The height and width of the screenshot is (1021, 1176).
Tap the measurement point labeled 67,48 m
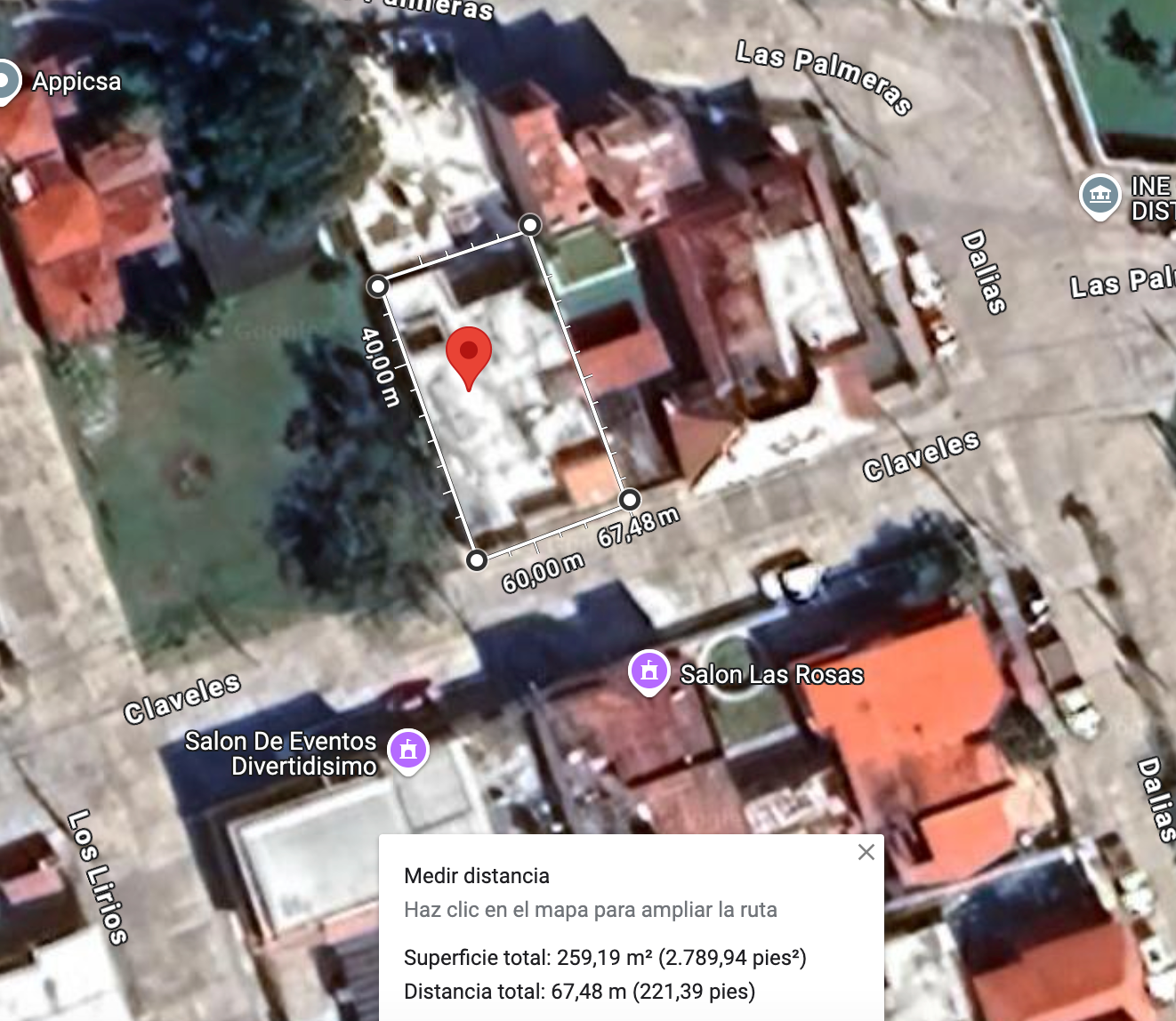[x=629, y=499]
